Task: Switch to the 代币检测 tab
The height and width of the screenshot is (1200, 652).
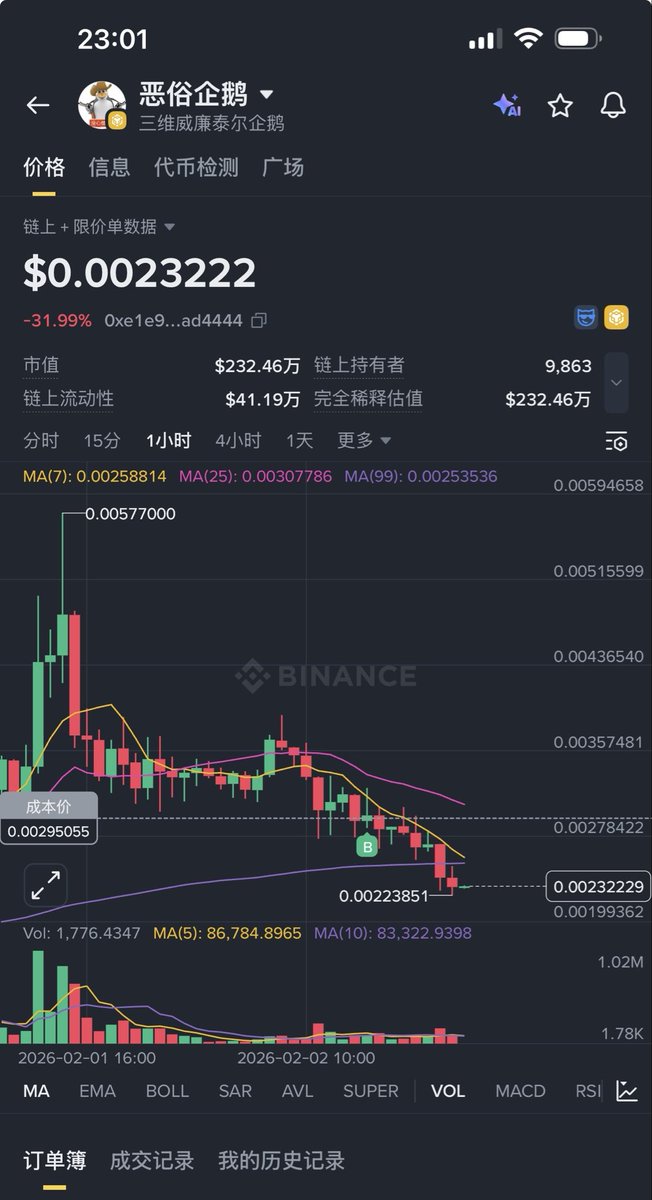Action: tap(196, 167)
